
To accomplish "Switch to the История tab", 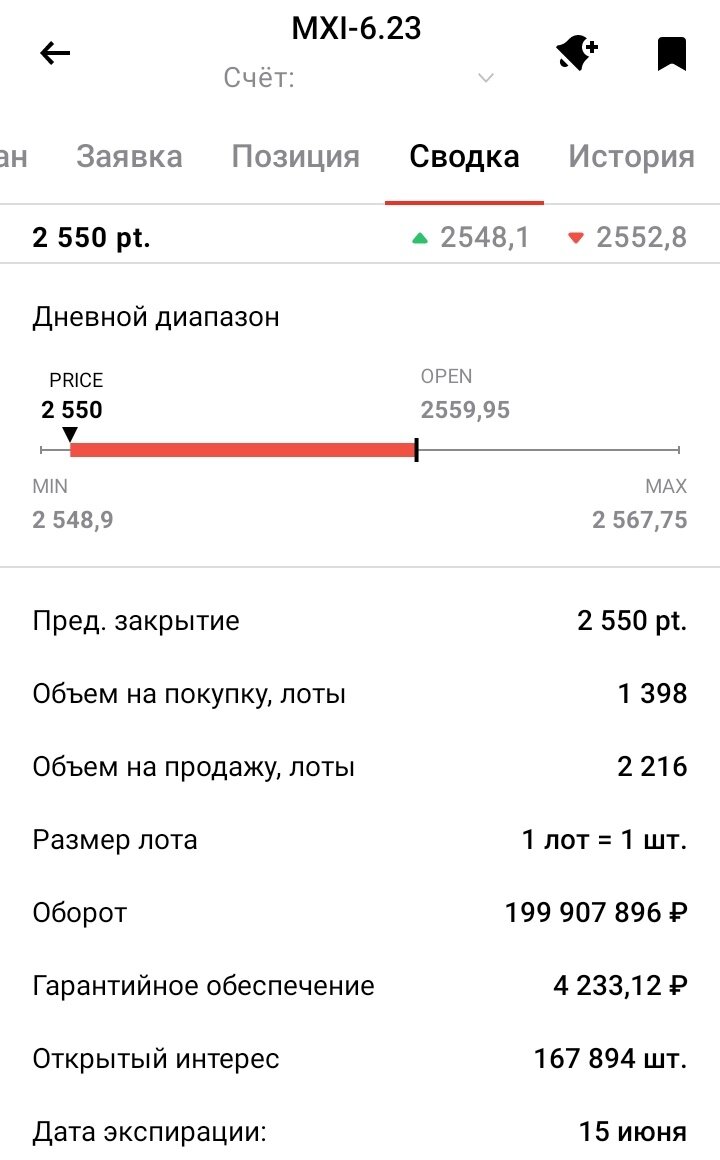I will [632, 157].
